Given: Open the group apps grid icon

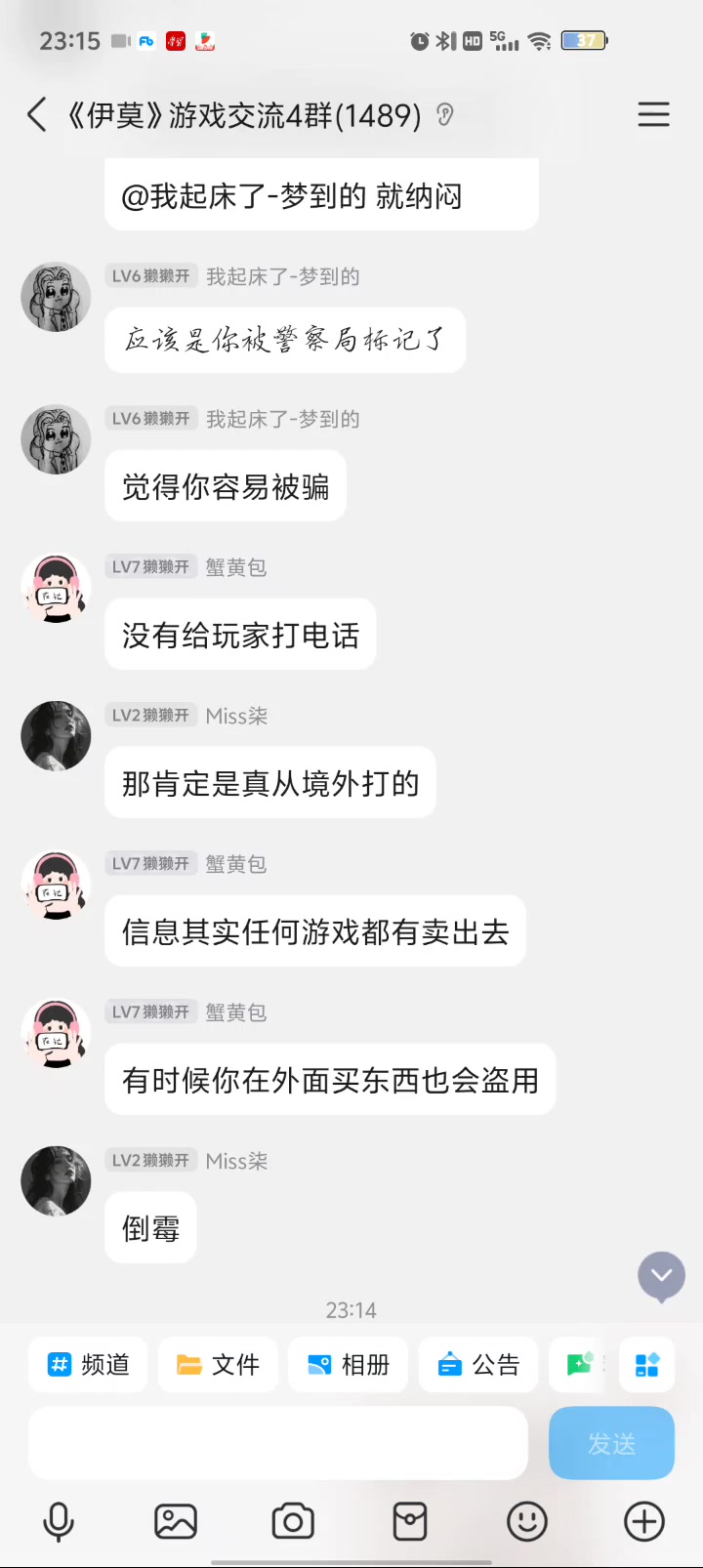Looking at the screenshot, I should pyautogui.click(x=647, y=1364).
